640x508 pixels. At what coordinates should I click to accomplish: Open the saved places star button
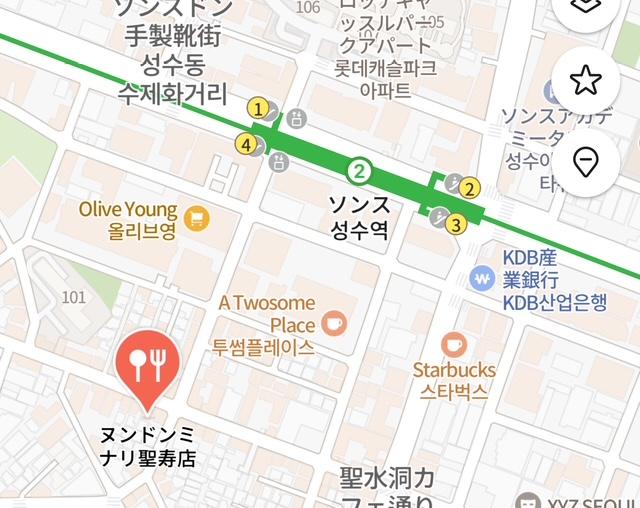click(x=585, y=80)
